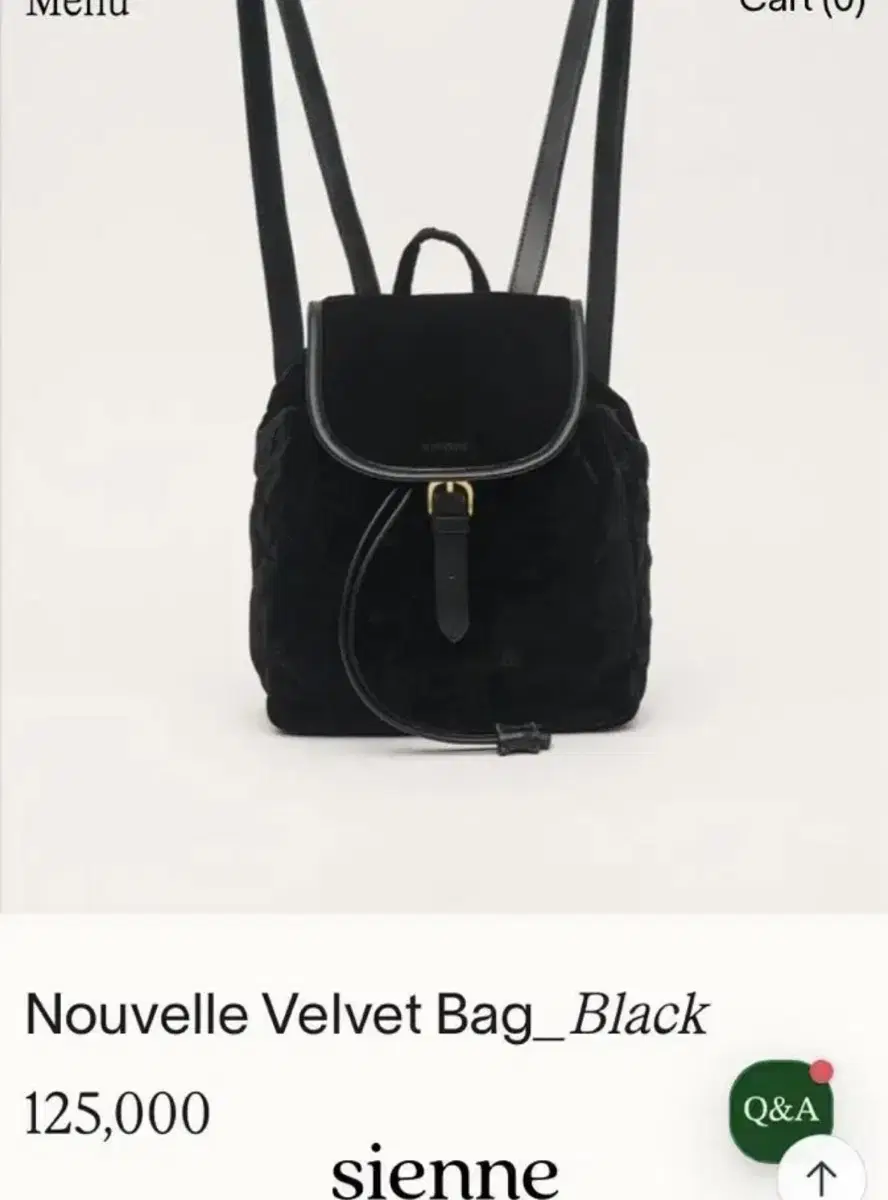Click the sienne homepage link
Screen dimensions: 888x1200
[443, 1170]
